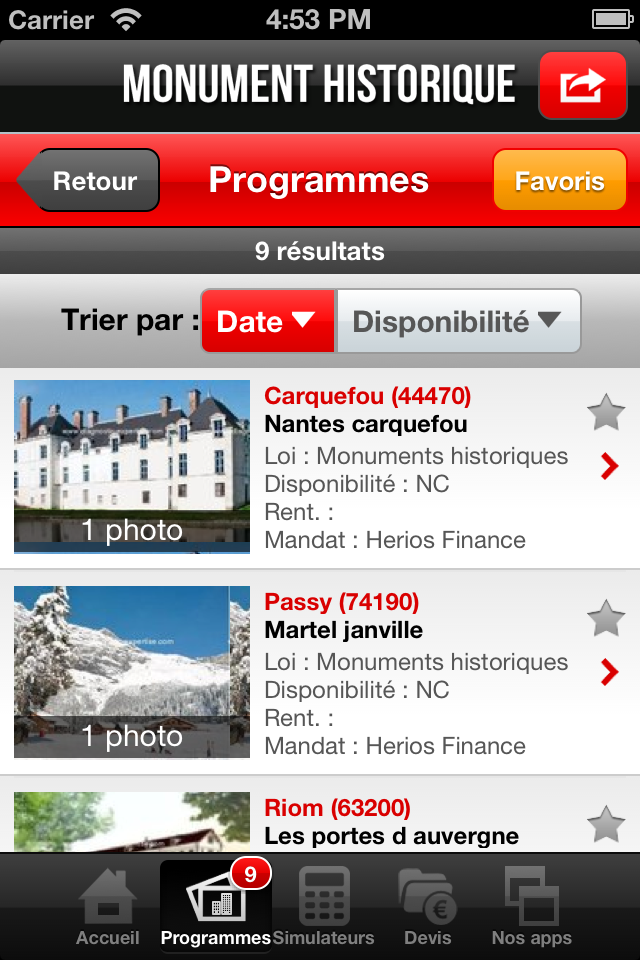
Task: Select the Programmes tab
Action: (215, 906)
